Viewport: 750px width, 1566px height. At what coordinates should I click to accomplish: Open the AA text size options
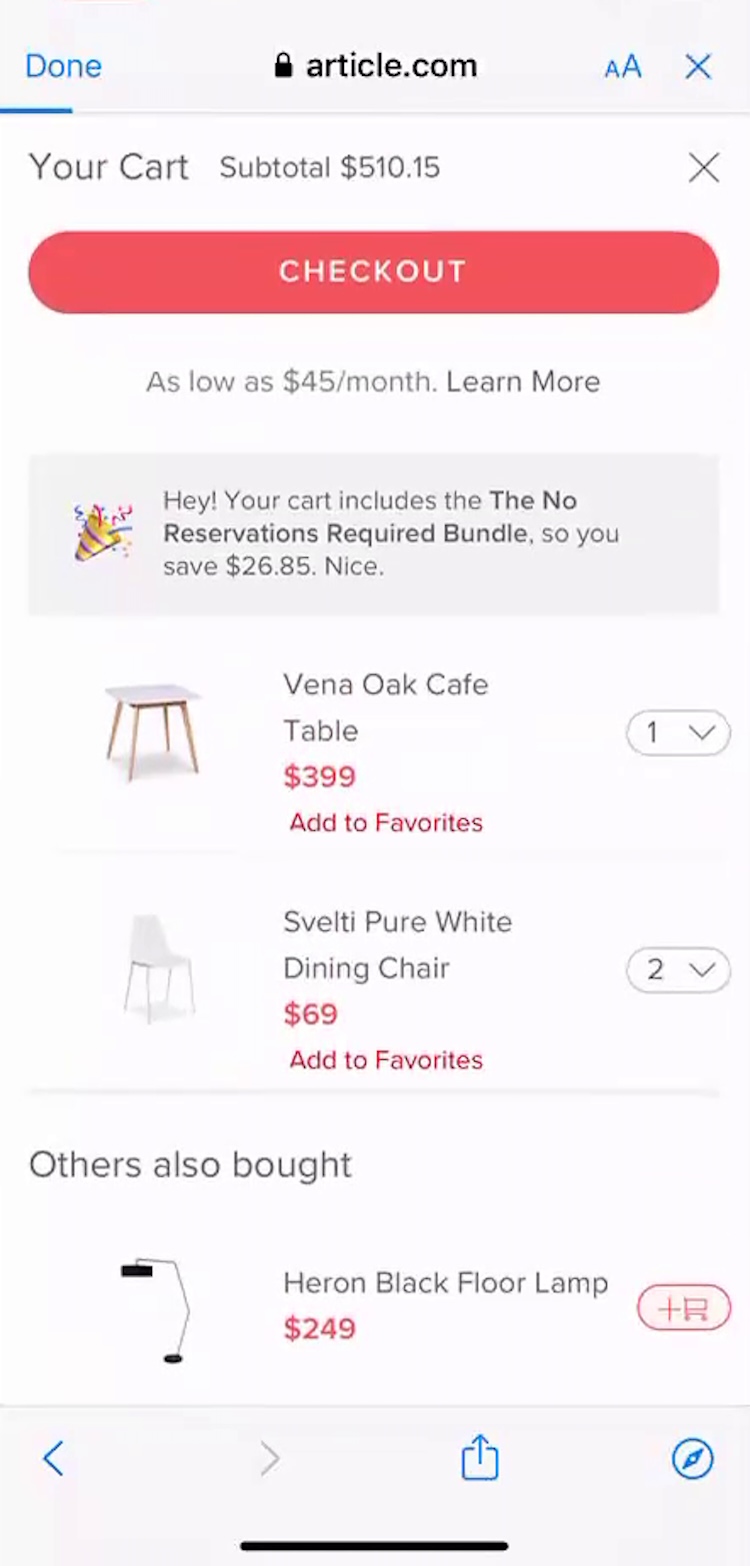(622, 67)
